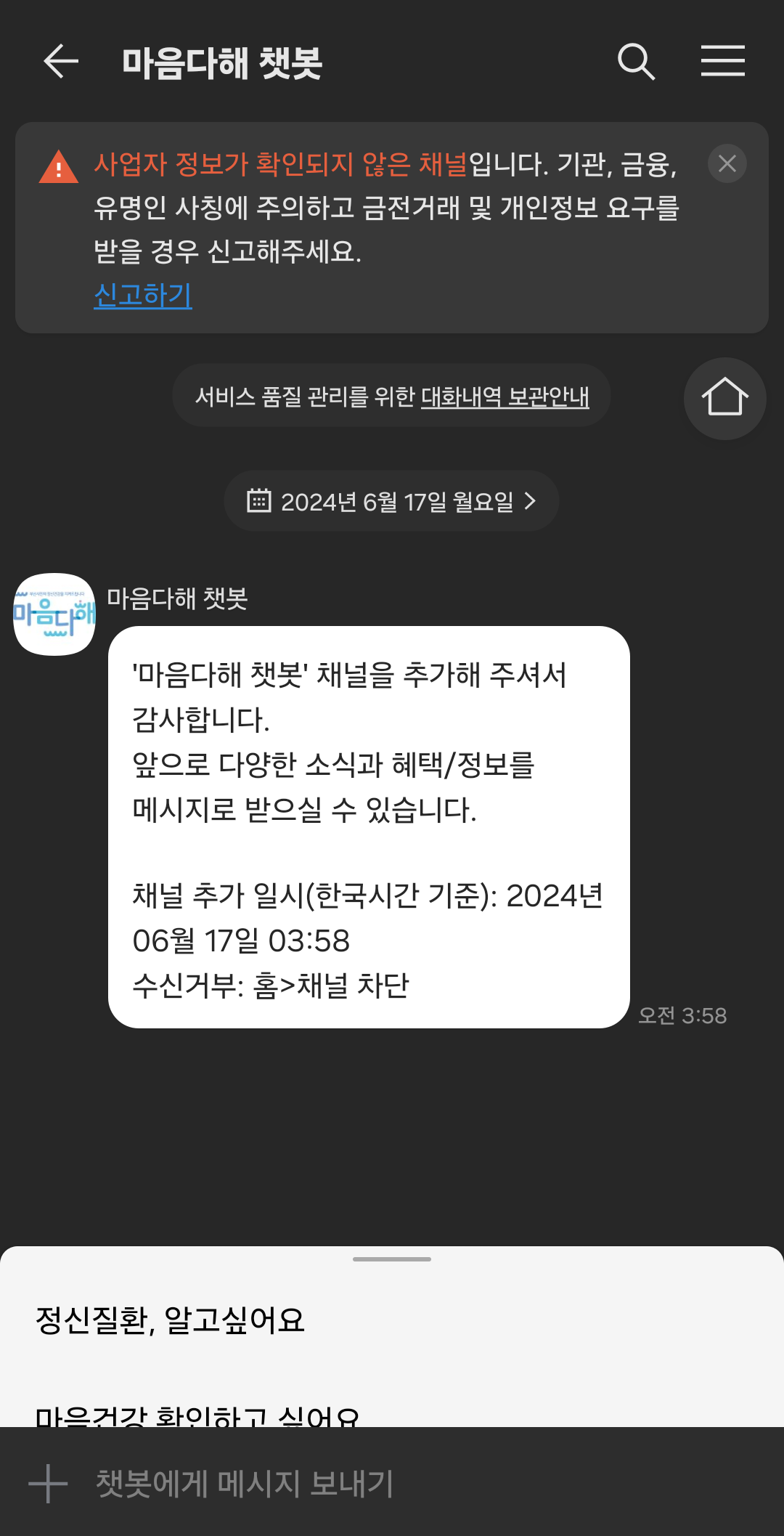This screenshot has height=1536, width=784.
Task: Dismiss the unverified business warning banner
Action: click(x=727, y=164)
